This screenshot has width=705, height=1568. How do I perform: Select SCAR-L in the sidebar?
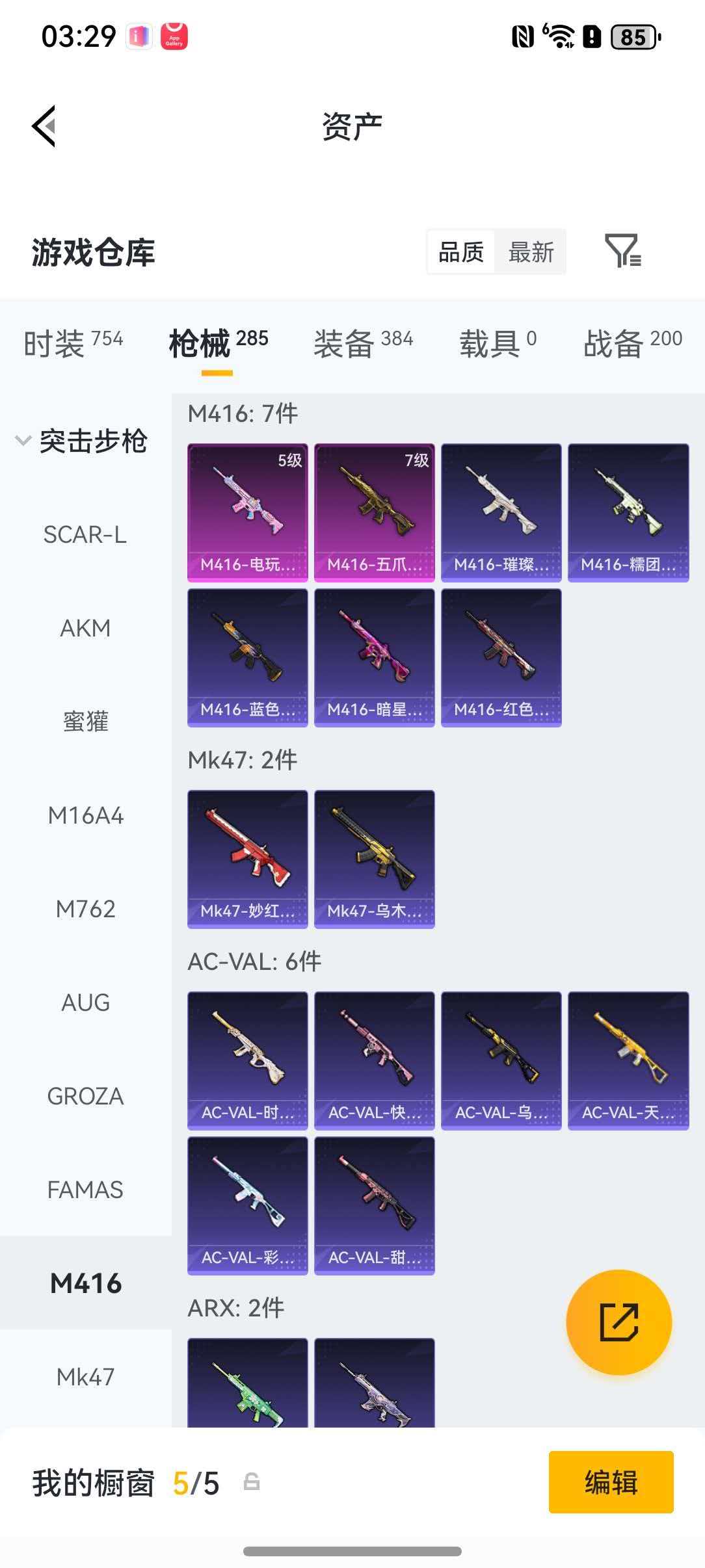tap(86, 534)
